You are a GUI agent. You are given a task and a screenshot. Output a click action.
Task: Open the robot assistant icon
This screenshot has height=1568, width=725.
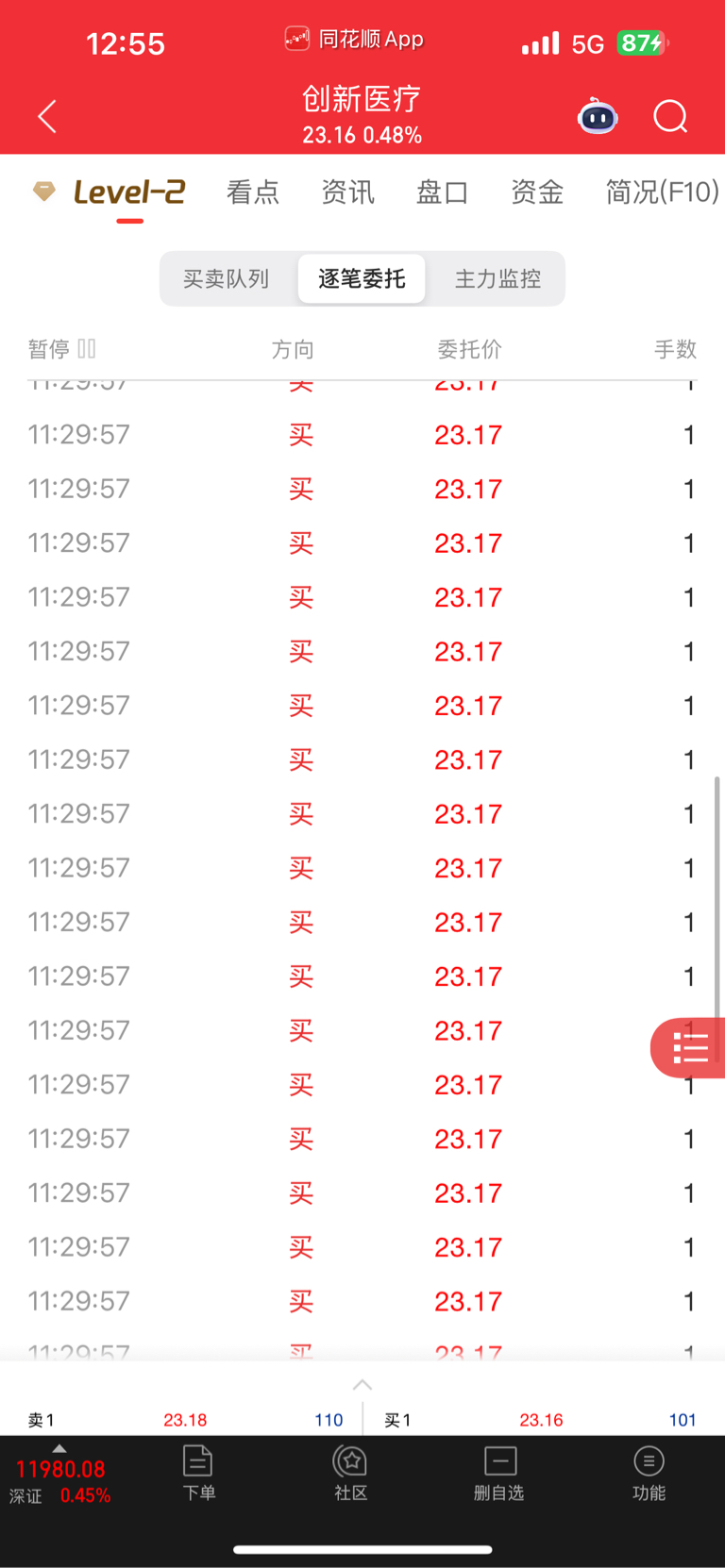[598, 117]
